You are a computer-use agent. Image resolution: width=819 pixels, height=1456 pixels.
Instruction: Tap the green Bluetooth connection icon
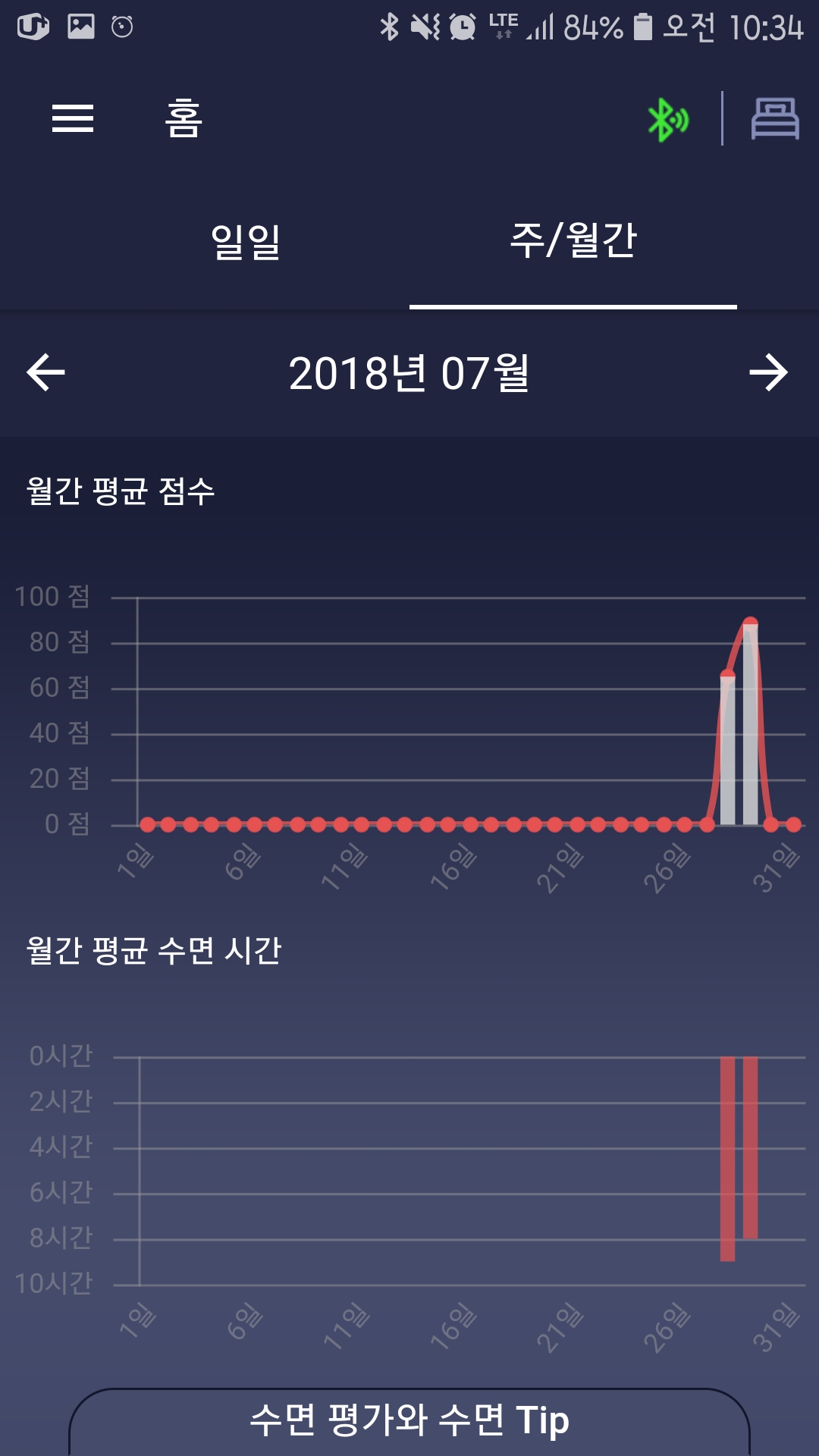coord(668,120)
